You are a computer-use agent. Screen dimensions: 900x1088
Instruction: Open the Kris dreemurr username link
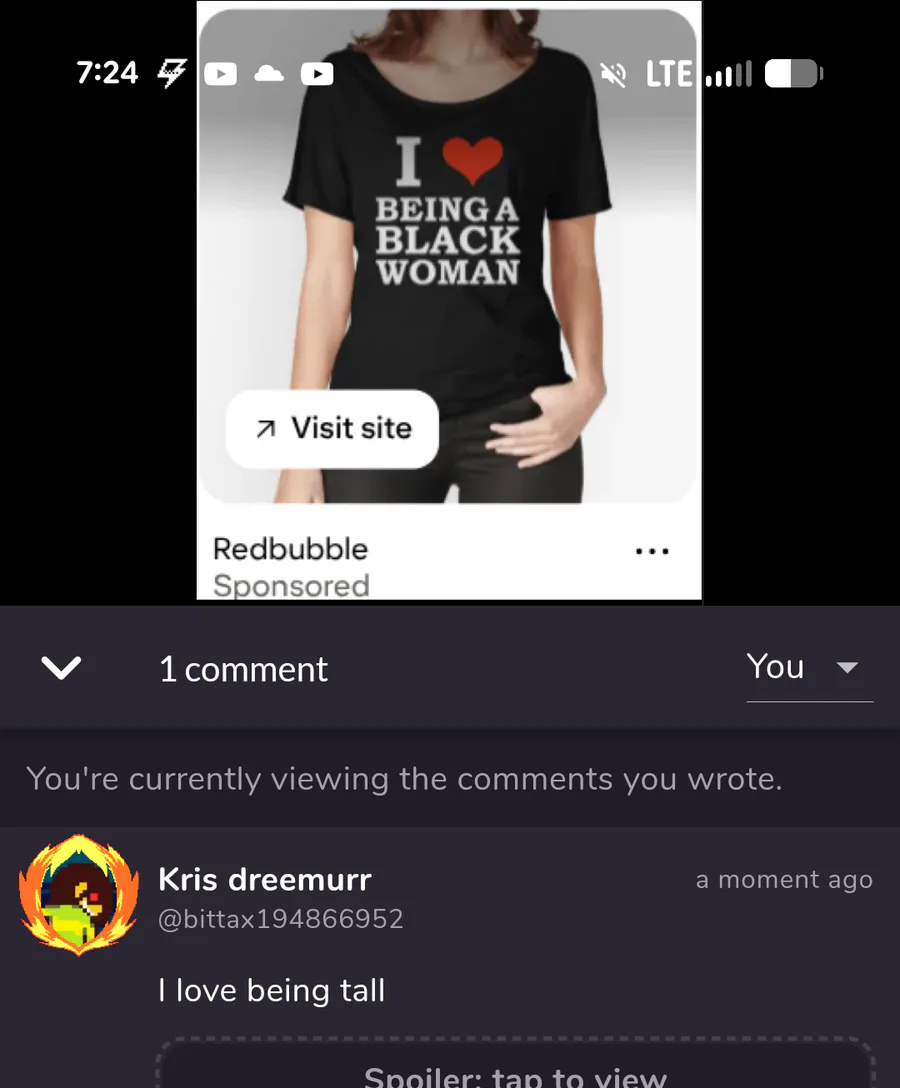pyautogui.click(x=264, y=880)
